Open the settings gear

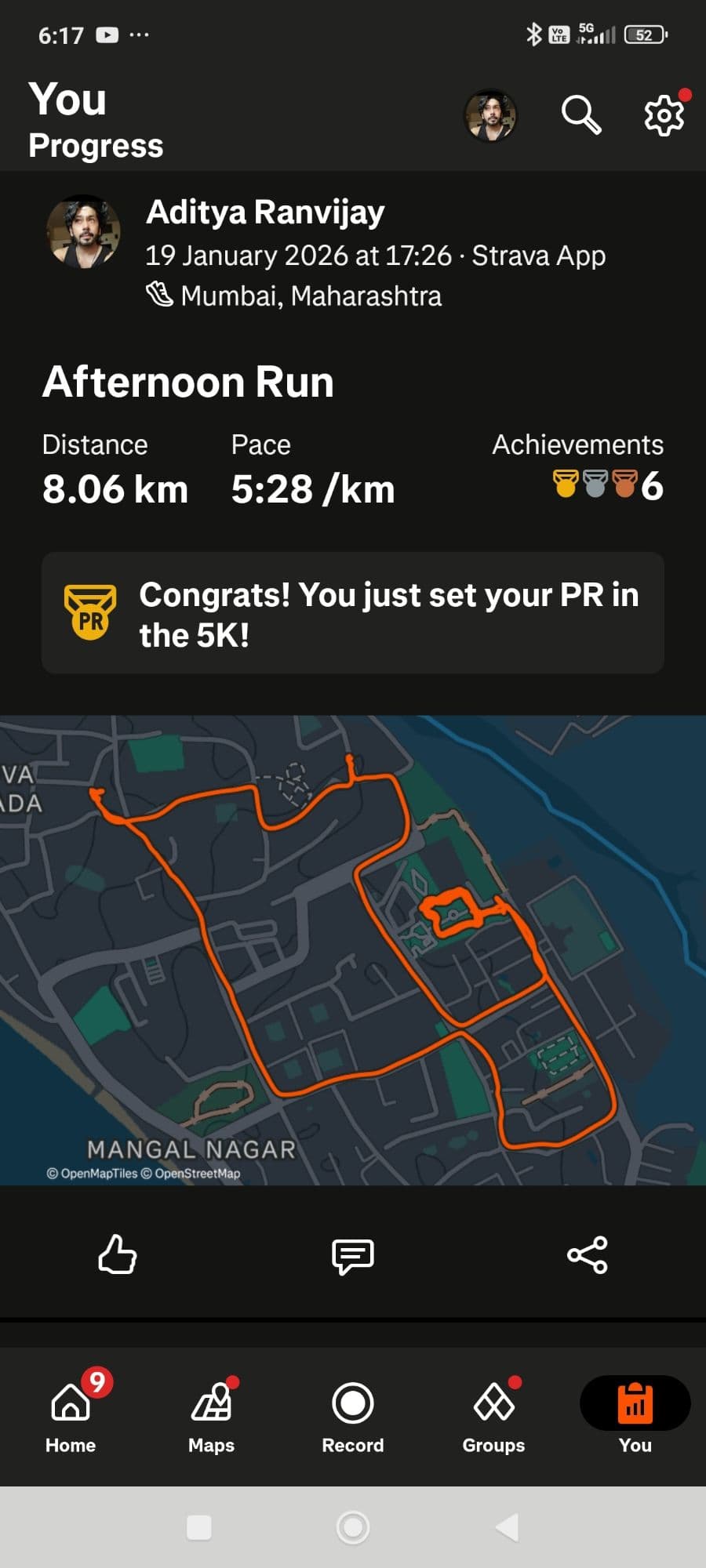click(x=664, y=115)
